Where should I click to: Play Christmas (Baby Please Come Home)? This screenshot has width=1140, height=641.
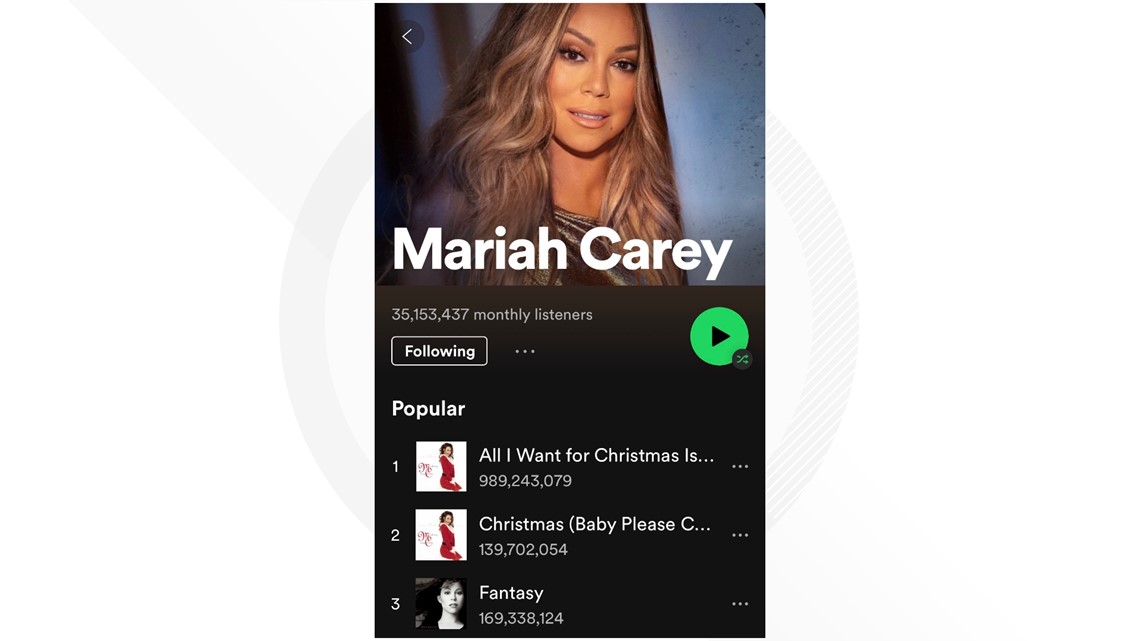point(594,535)
